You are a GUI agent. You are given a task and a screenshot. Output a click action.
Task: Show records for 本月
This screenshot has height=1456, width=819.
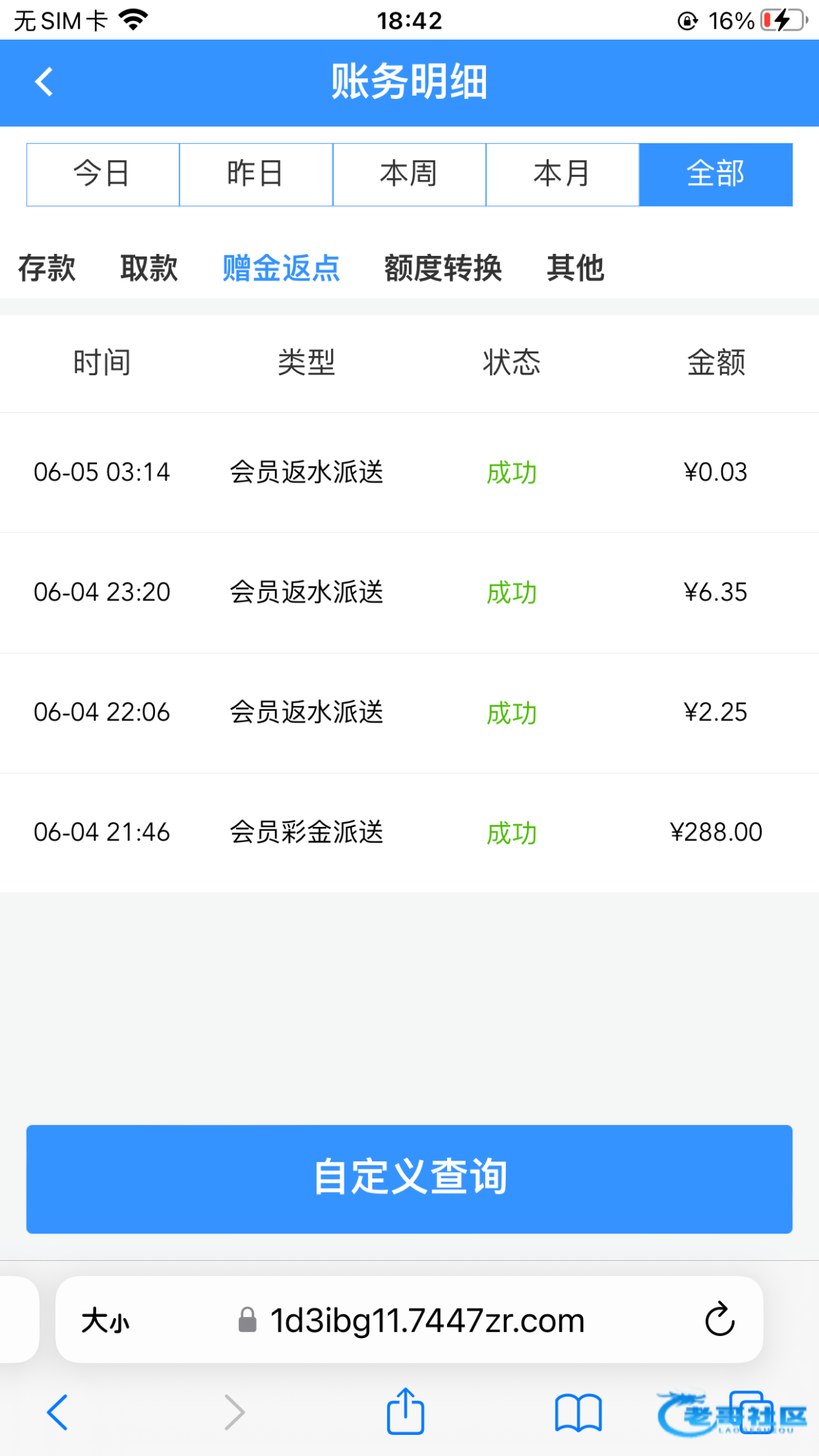[x=562, y=174]
